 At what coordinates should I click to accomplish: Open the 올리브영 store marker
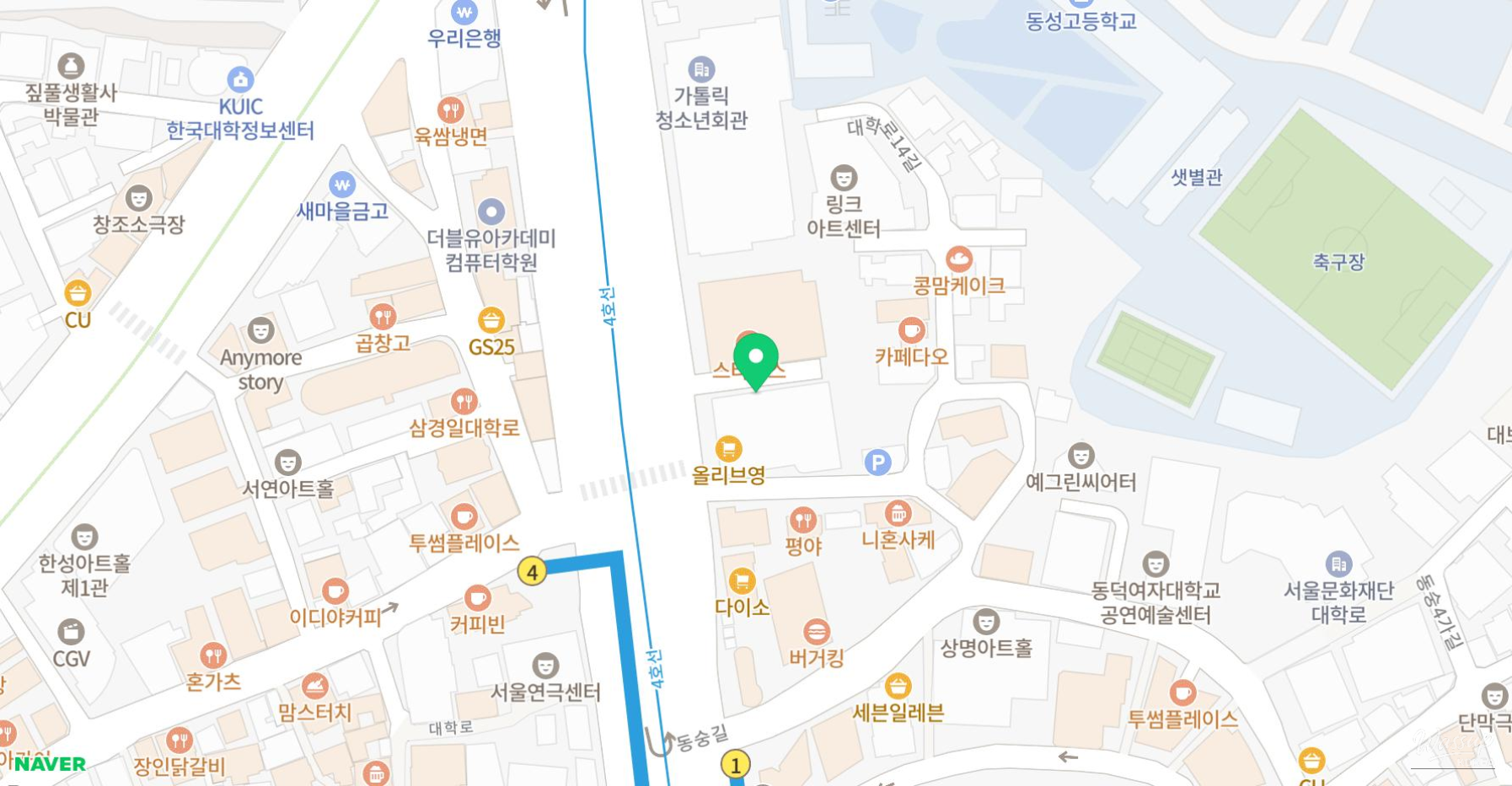(728, 449)
